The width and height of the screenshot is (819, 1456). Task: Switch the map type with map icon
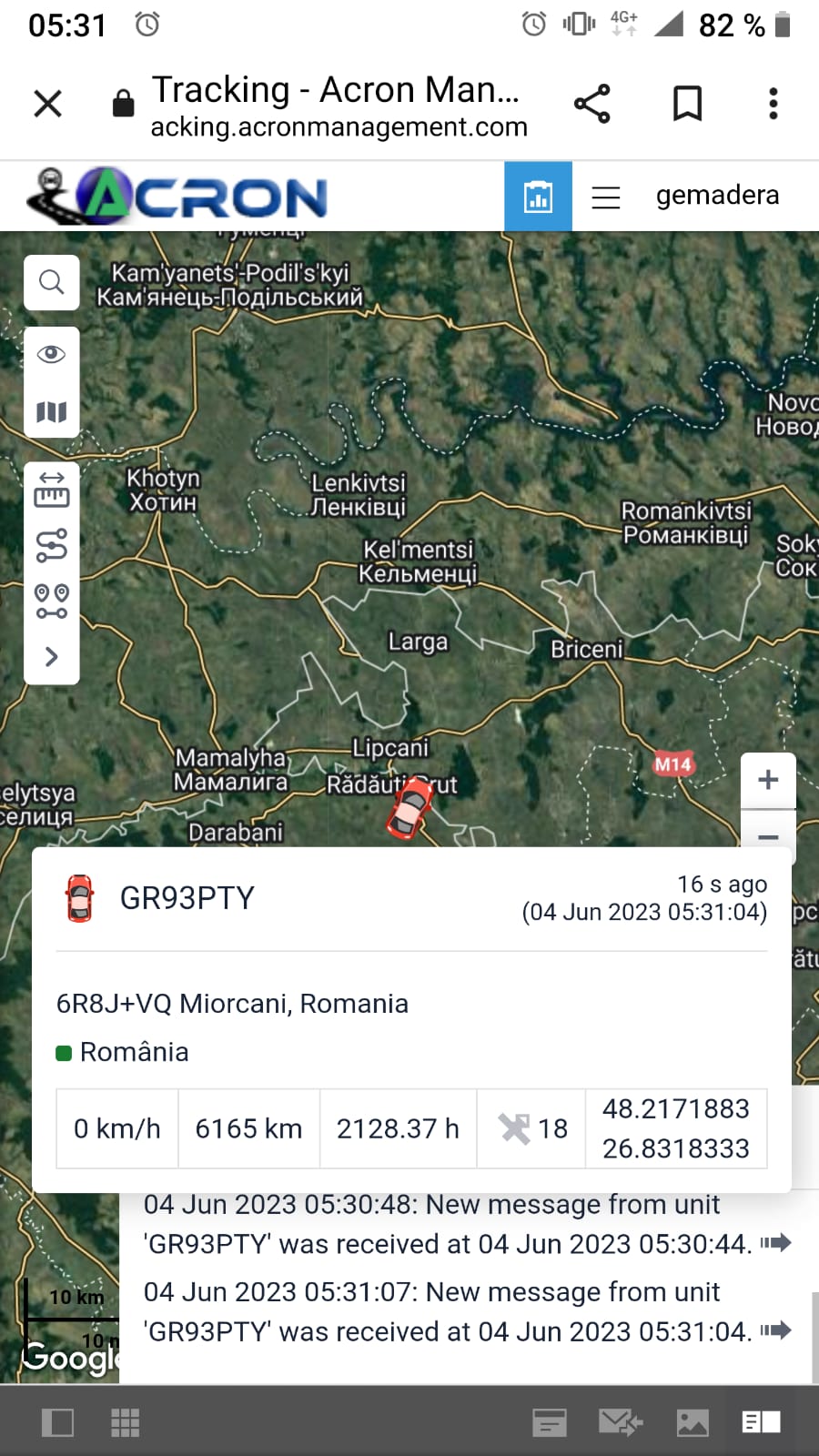point(52,412)
